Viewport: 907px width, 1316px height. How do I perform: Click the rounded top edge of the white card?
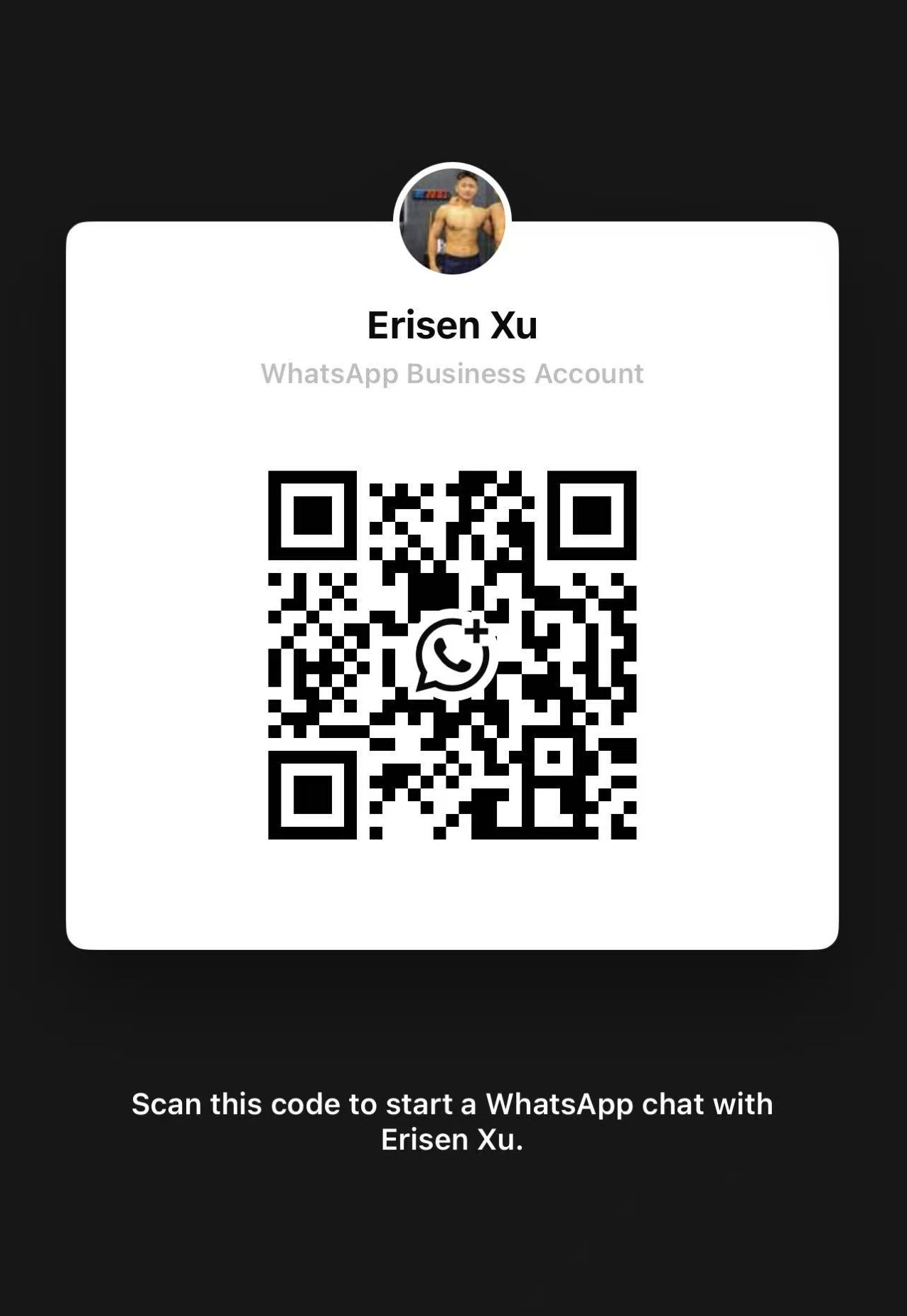coord(453,224)
